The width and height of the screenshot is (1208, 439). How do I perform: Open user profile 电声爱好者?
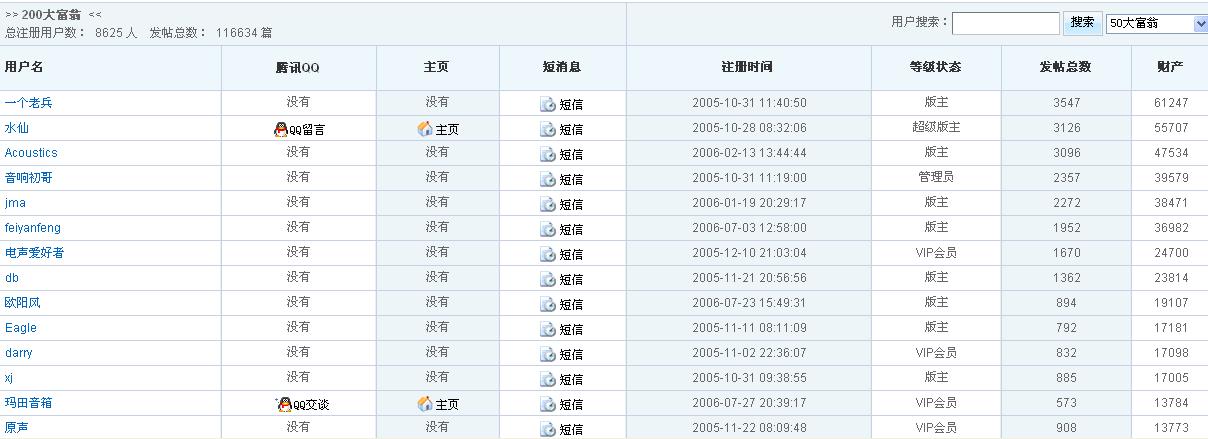coord(34,253)
